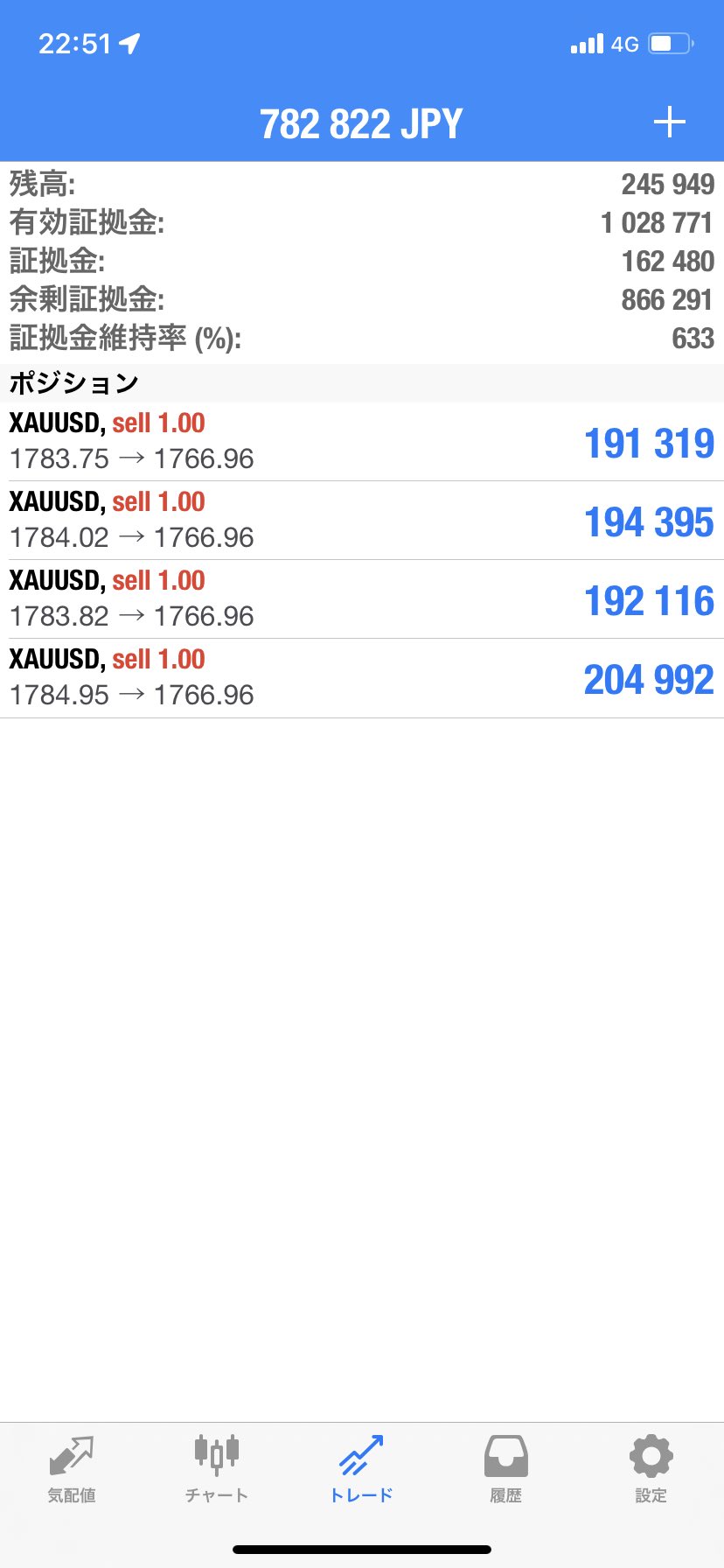Select the XAUUSD position with profit 204 992
This screenshot has width=724, height=1568.
point(361,678)
